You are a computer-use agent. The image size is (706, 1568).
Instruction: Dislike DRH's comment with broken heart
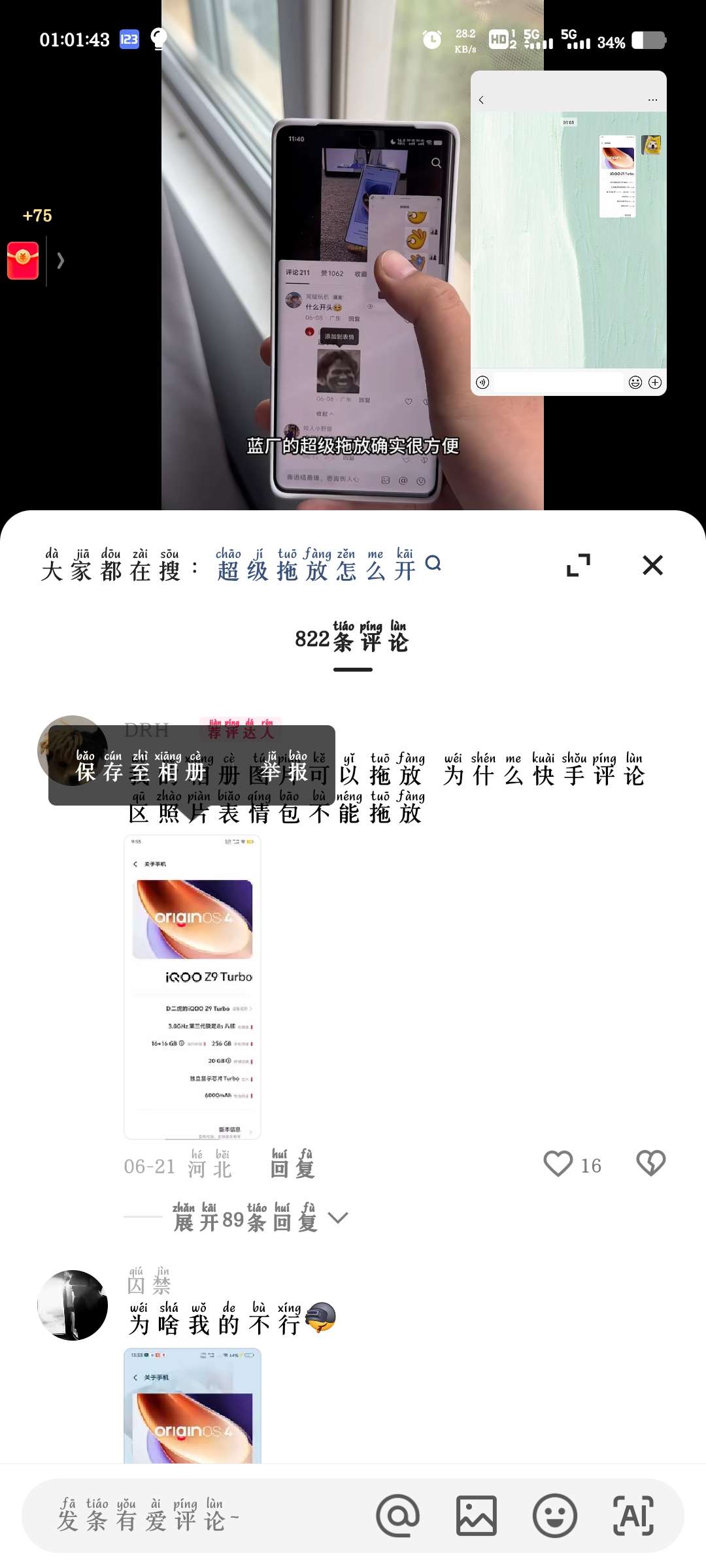650,1164
